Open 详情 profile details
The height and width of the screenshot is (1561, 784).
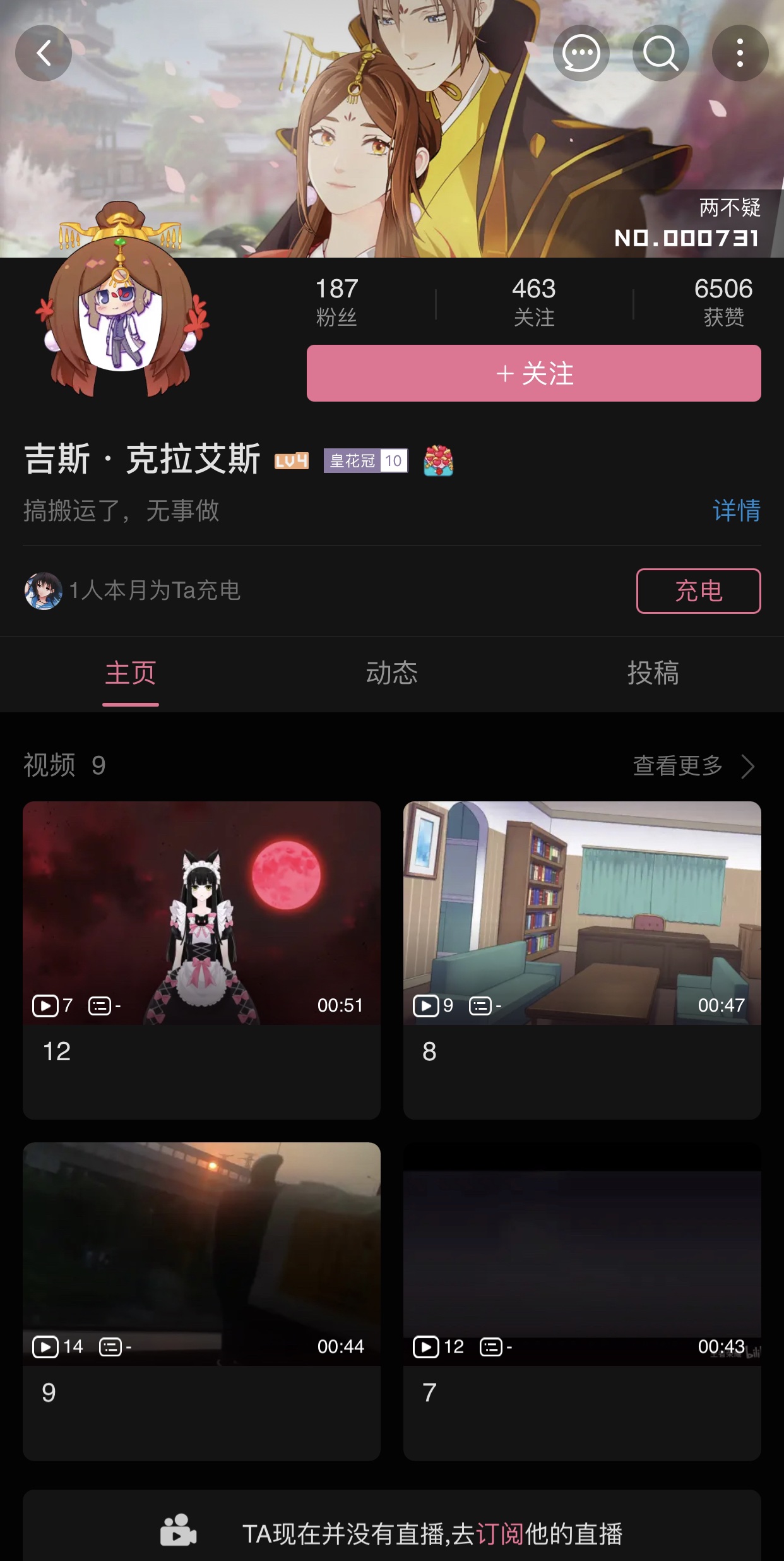point(736,510)
